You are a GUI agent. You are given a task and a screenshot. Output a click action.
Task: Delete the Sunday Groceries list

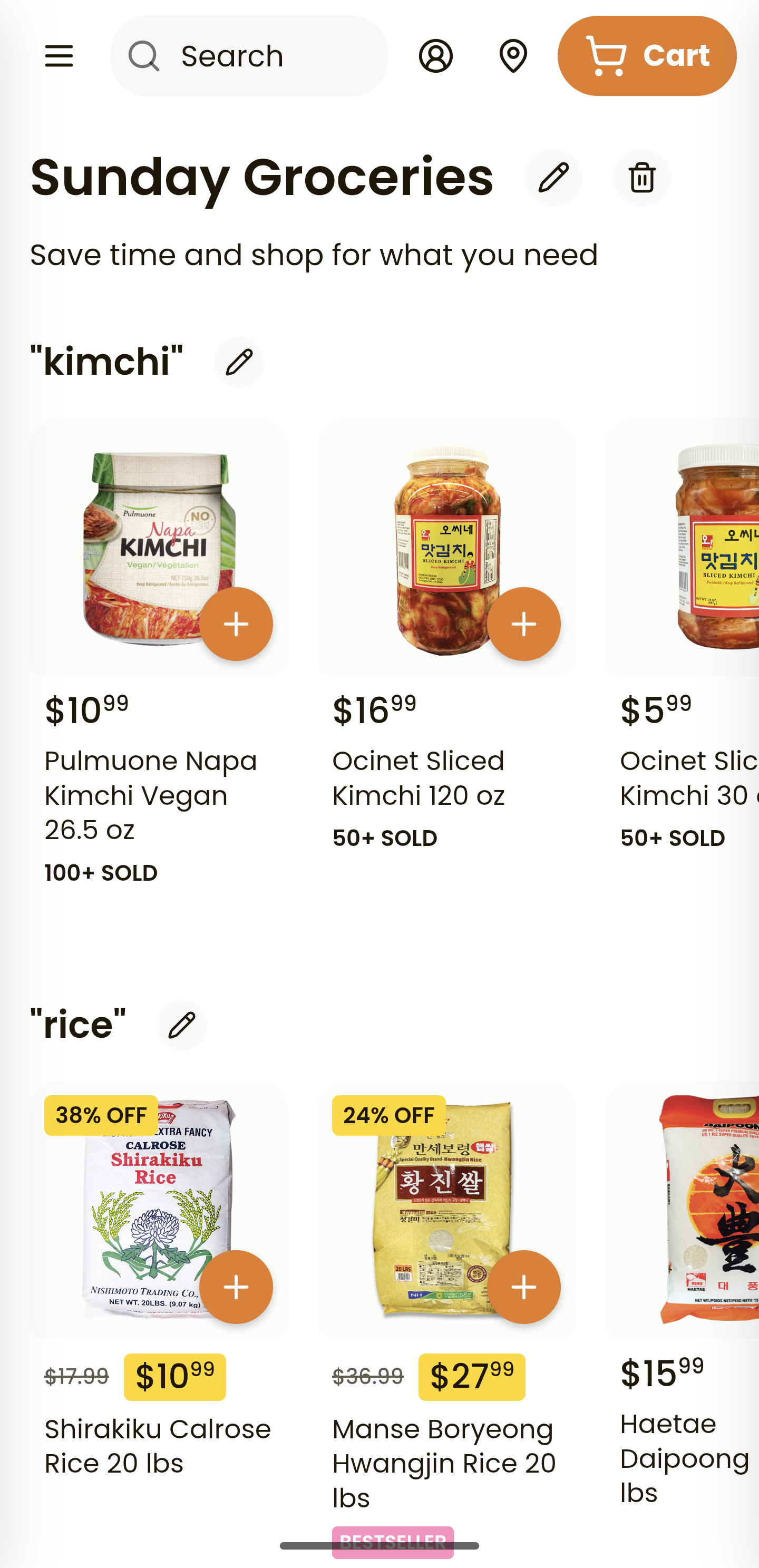[641, 178]
